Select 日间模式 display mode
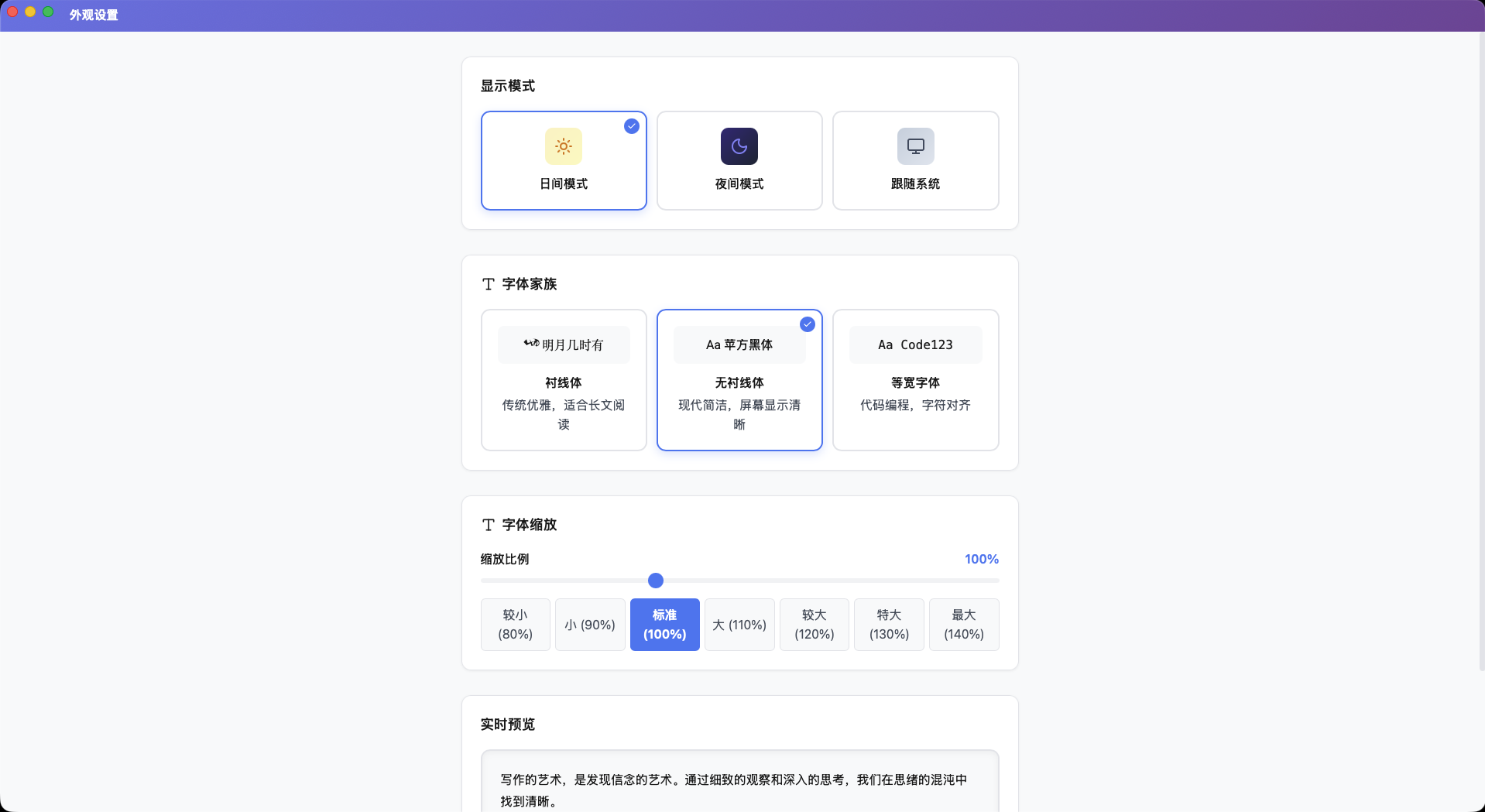This screenshot has width=1485, height=812. coord(564,160)
